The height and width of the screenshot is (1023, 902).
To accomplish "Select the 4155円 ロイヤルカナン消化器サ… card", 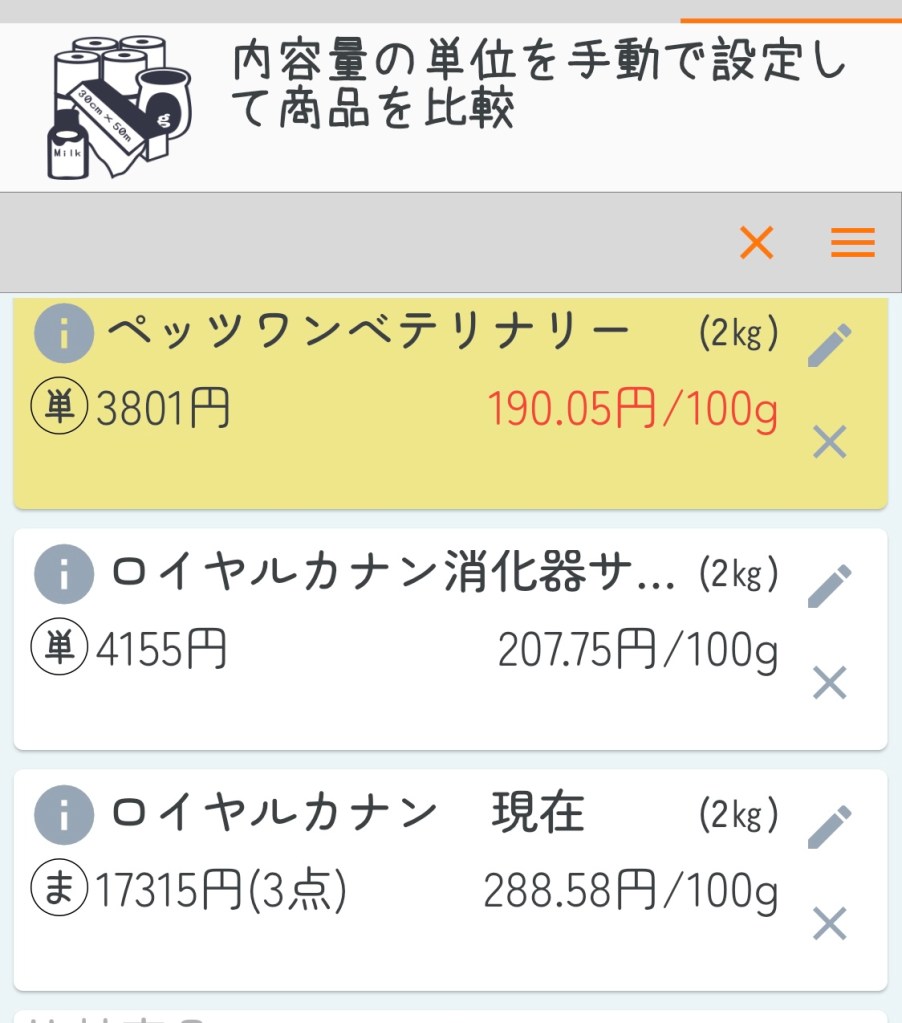I will point(400,700).
